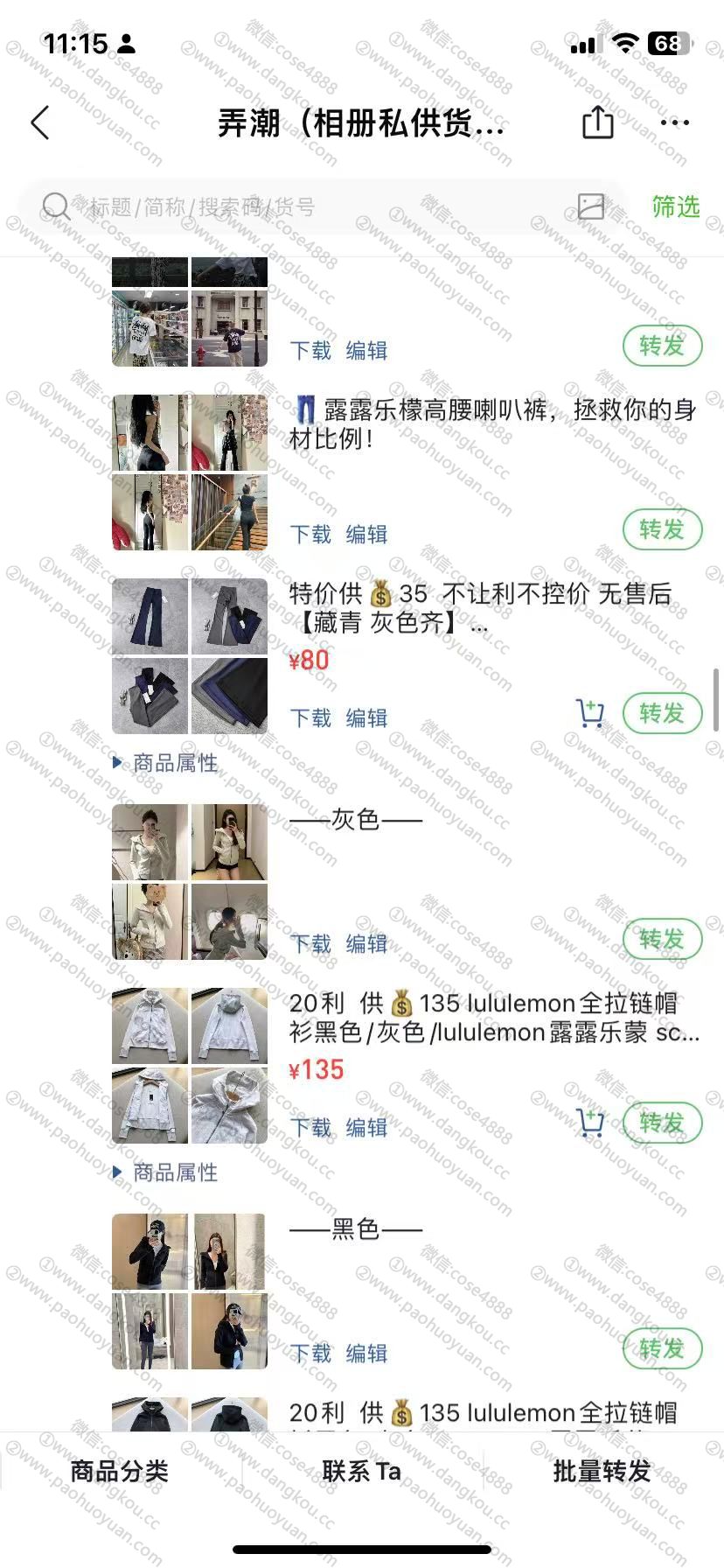Open 联系Ta to contact the seller
Screen dimensions: 724x1568
click(361, 1471)
